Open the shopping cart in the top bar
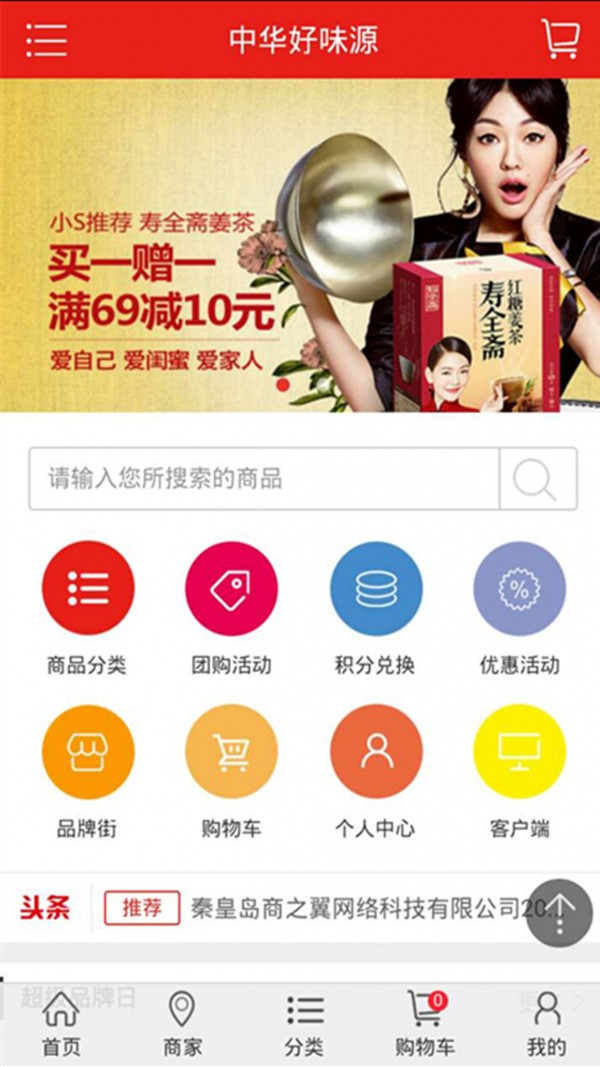The width and height of the screenshot is (600, 1067). pyautogui.click(x=560, y=39)
